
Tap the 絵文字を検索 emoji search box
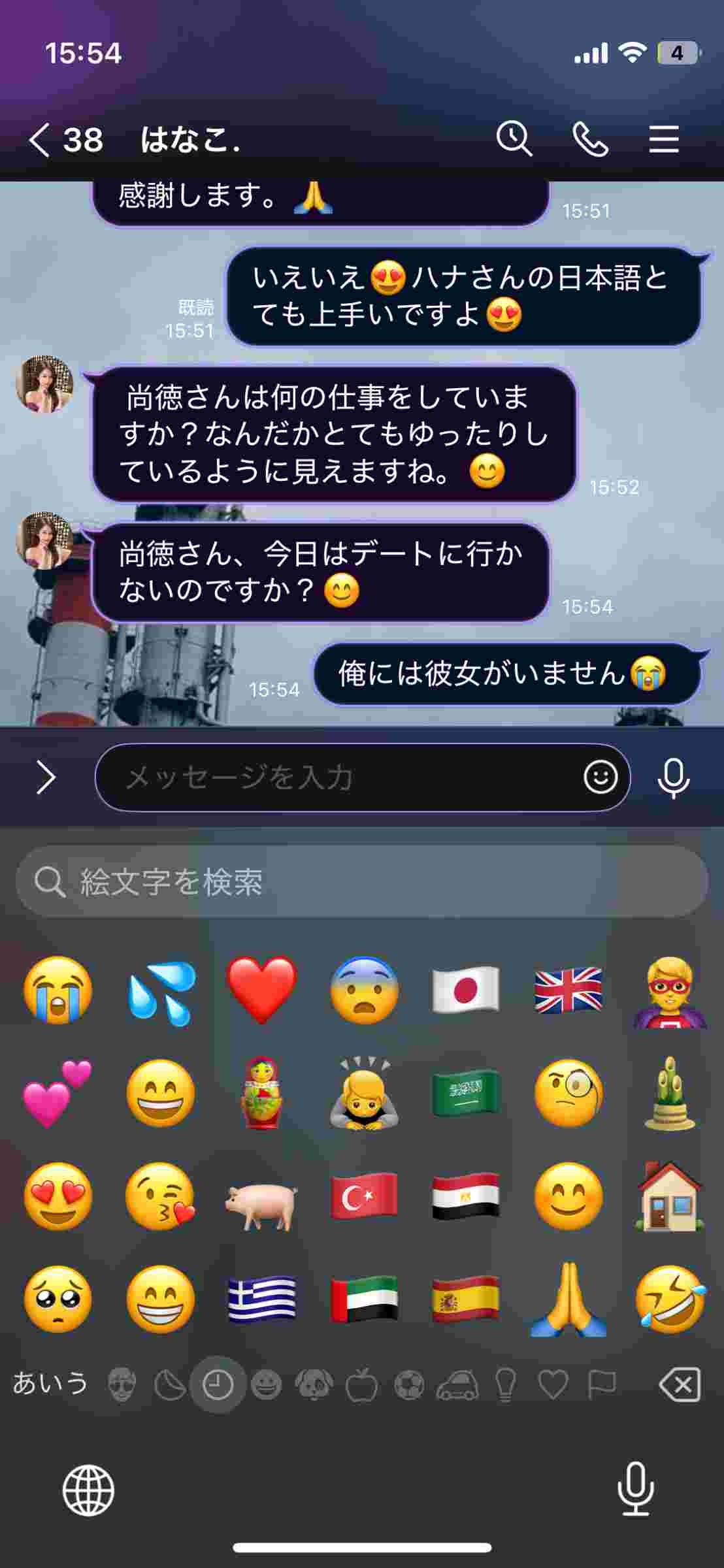click(361, 882)
